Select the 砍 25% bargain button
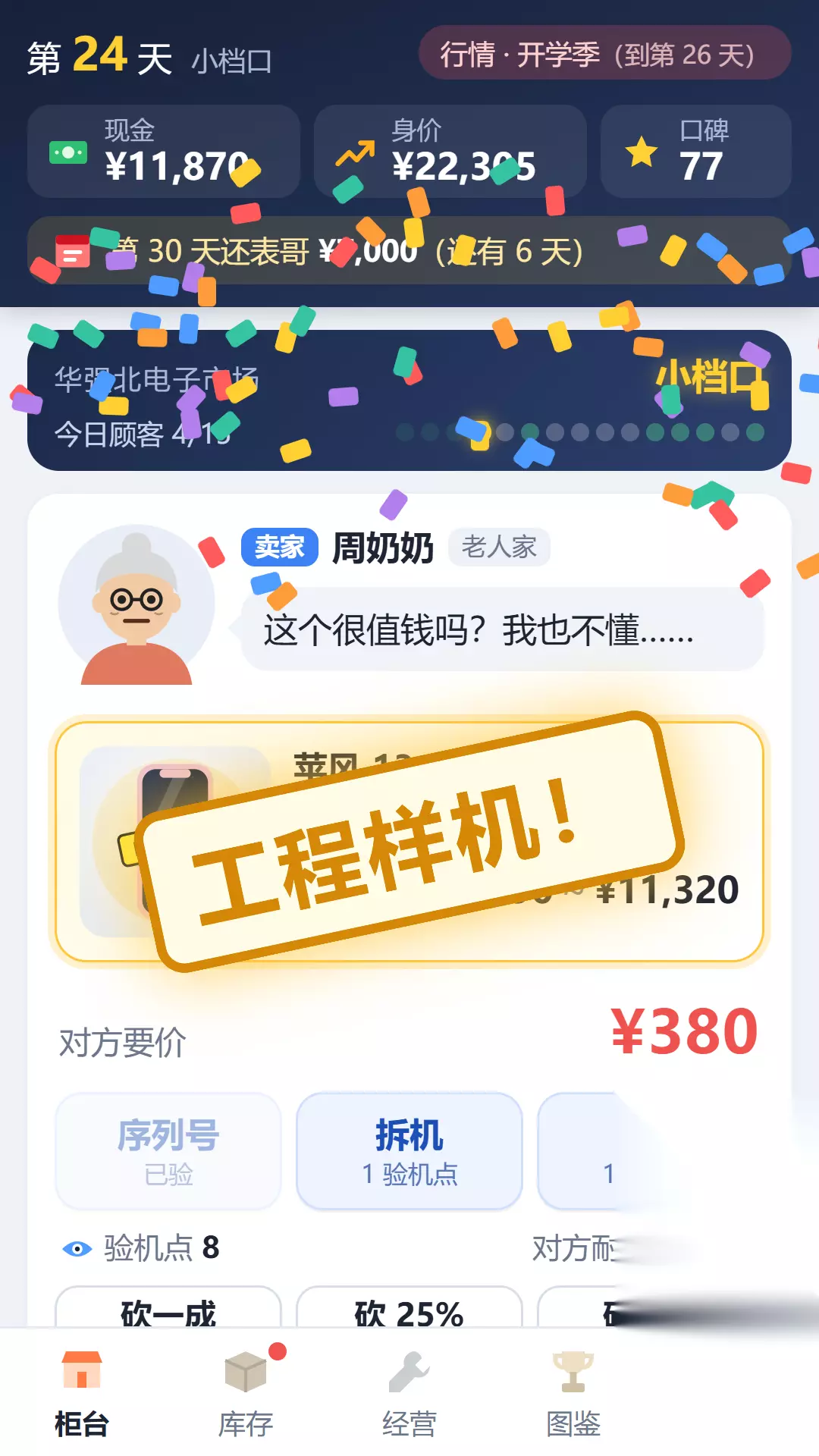Image resolution: width=819 pixels, height=1456 pixels. click(409, 1307)
